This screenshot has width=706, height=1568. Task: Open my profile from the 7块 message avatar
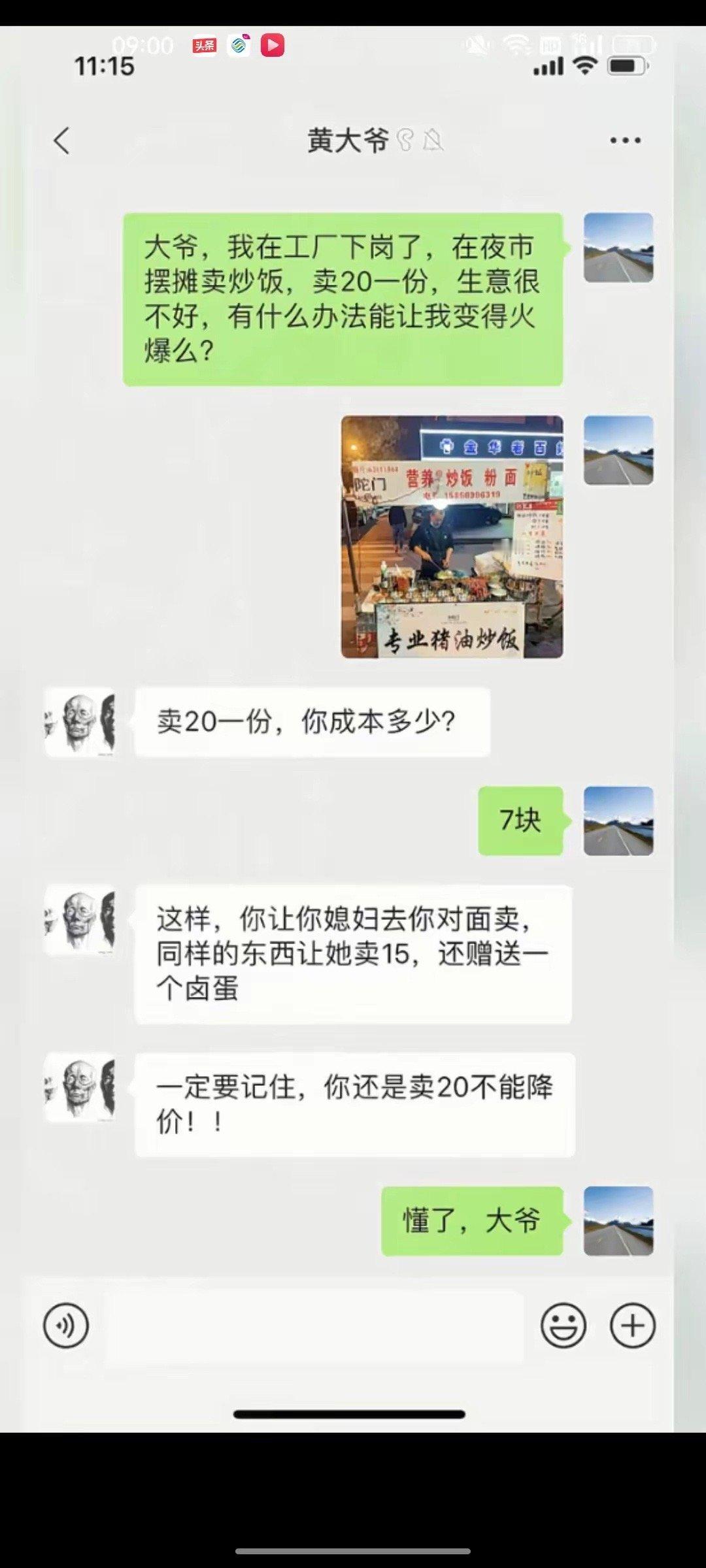click(618, 821)
